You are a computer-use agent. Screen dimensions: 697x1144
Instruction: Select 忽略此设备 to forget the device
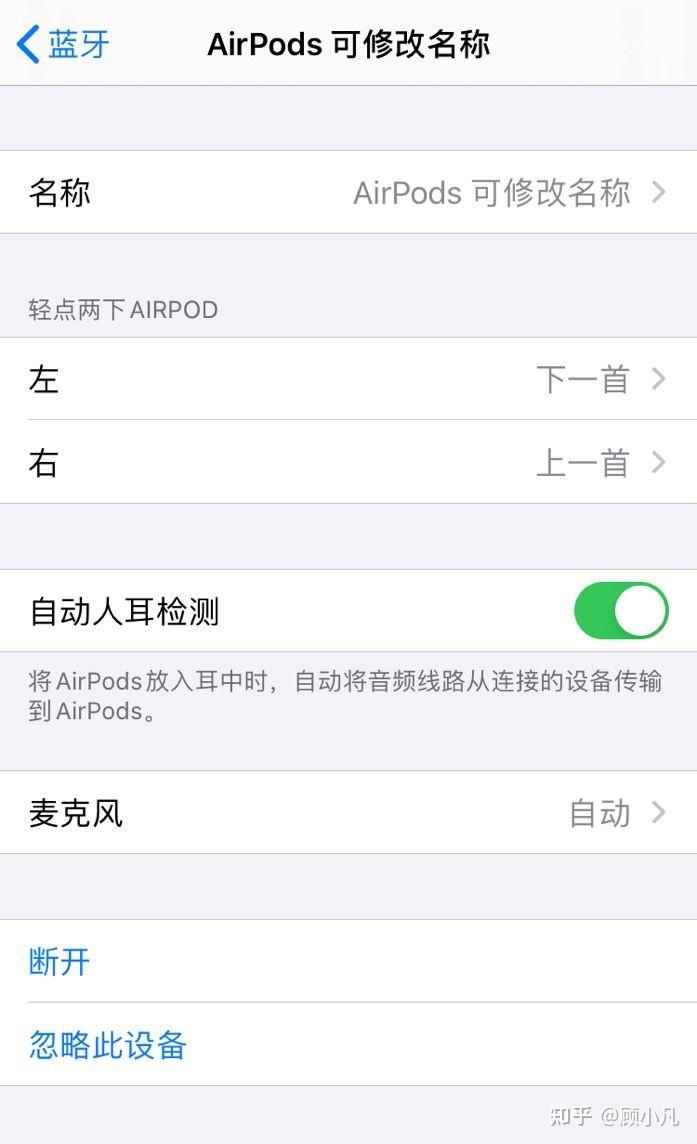[108, 1045]
